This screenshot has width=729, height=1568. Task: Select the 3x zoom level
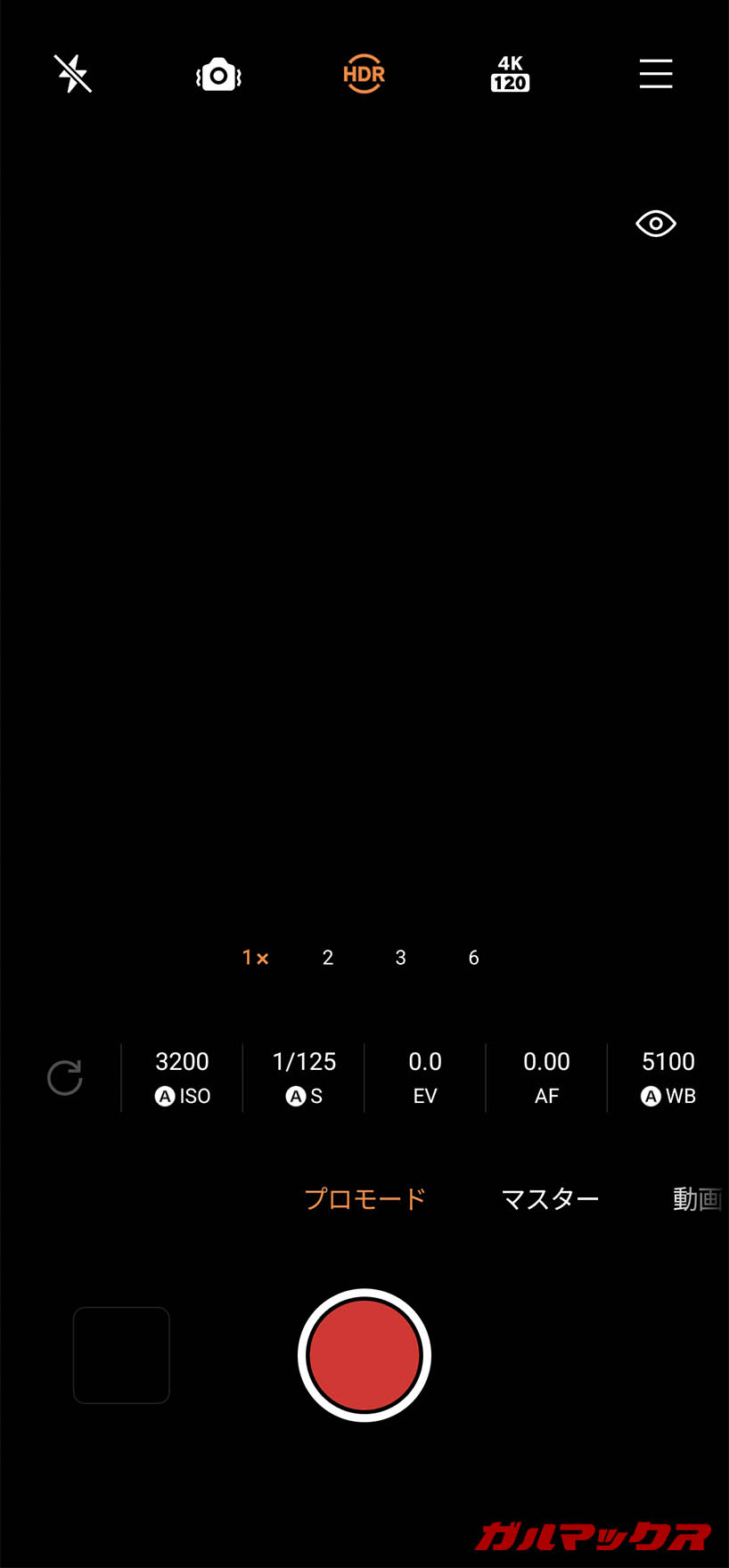tap(401, 958)
